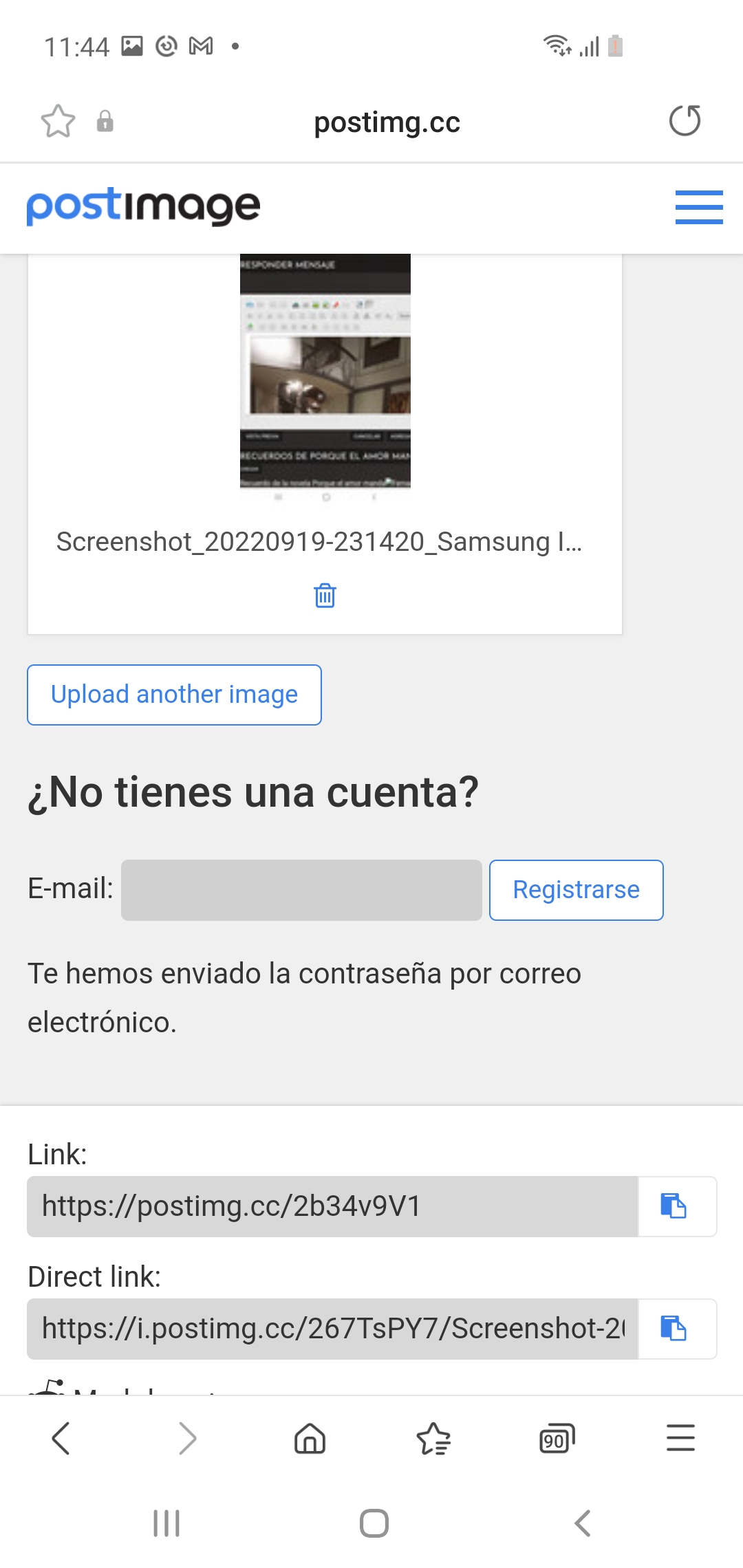
Task: Select the Link URL text field
Action: (x=332, y=1206)
